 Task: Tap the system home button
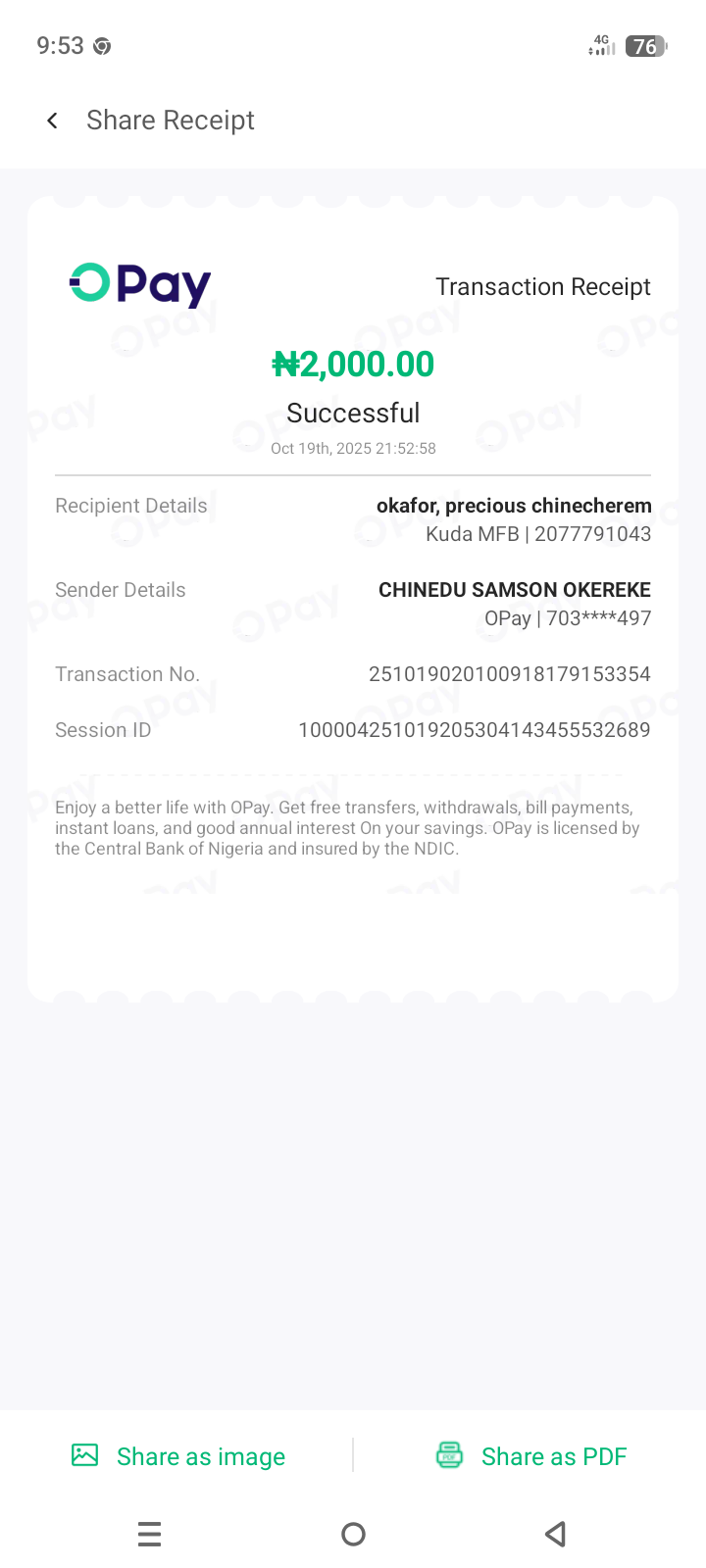tap(353, 1534)
